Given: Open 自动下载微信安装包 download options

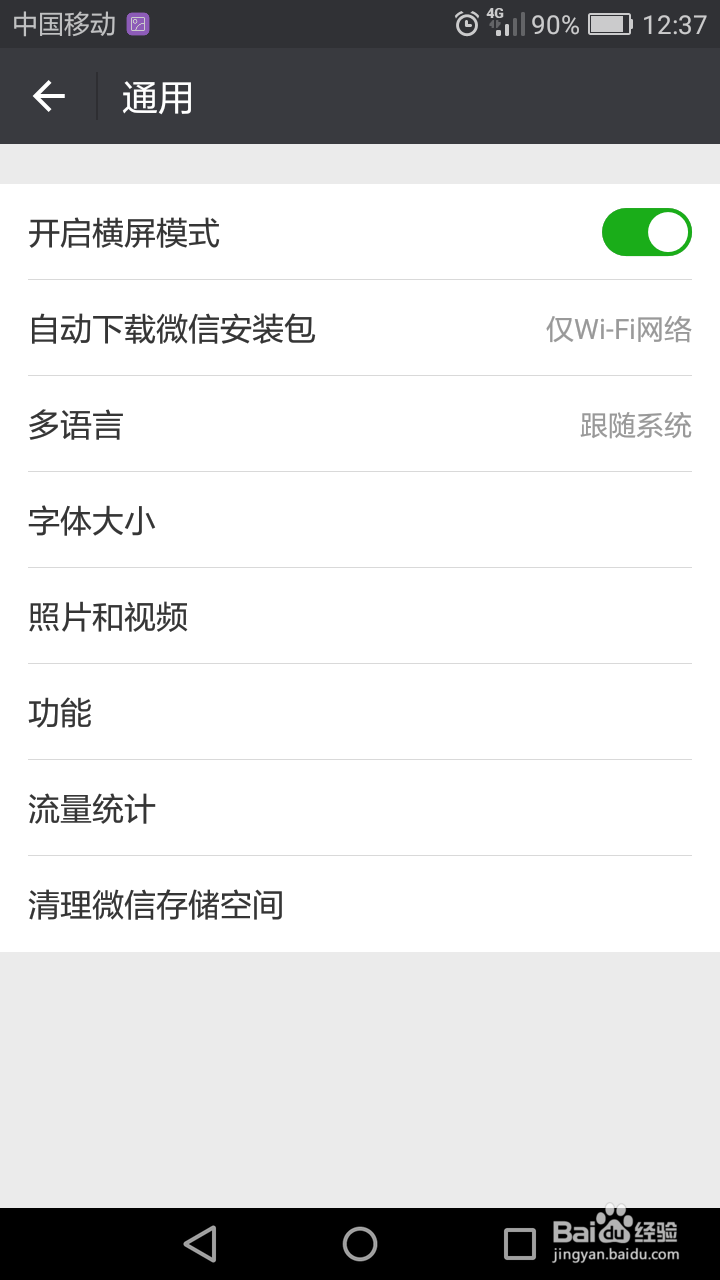Looking at the screenshot, I should click(x=360, y=329).
